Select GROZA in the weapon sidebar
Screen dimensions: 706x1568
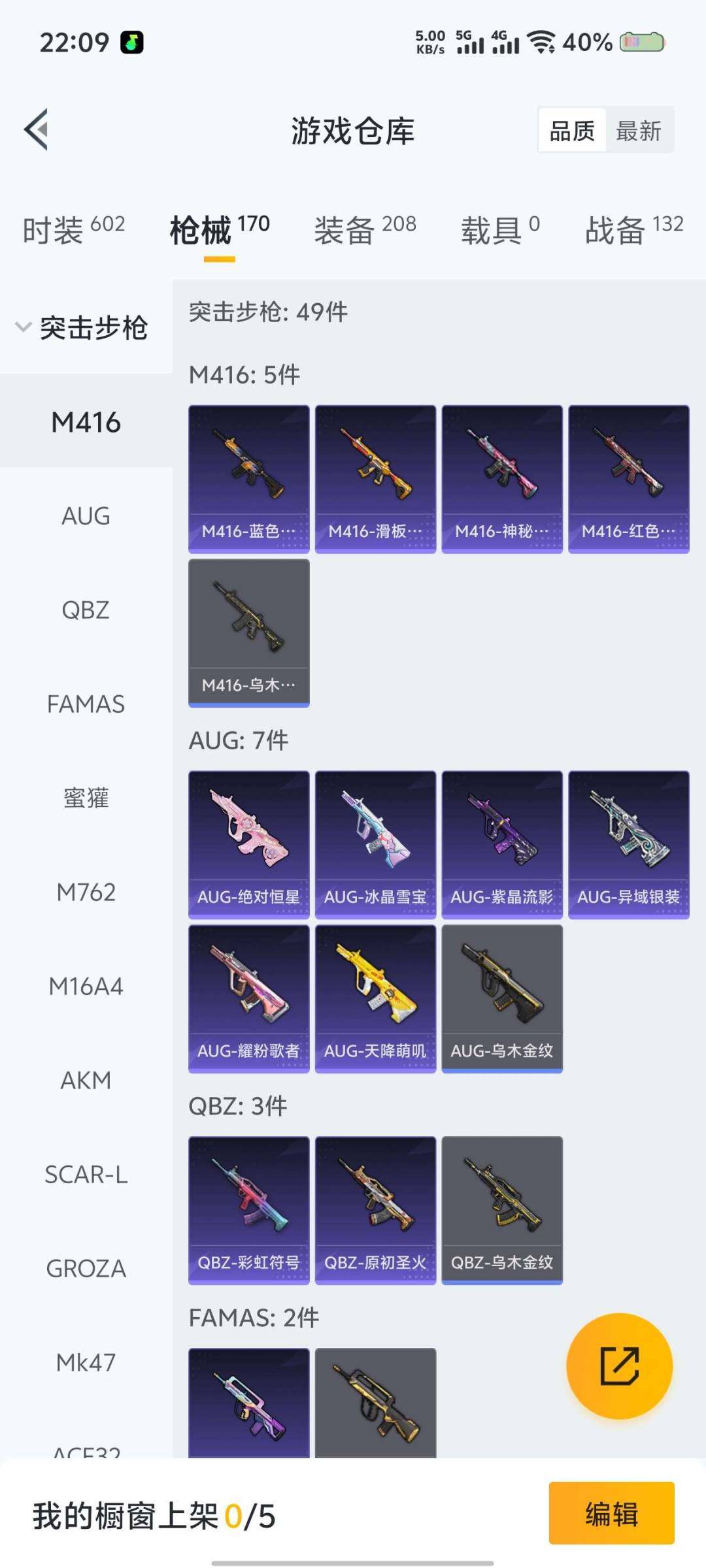(86, 1269)
